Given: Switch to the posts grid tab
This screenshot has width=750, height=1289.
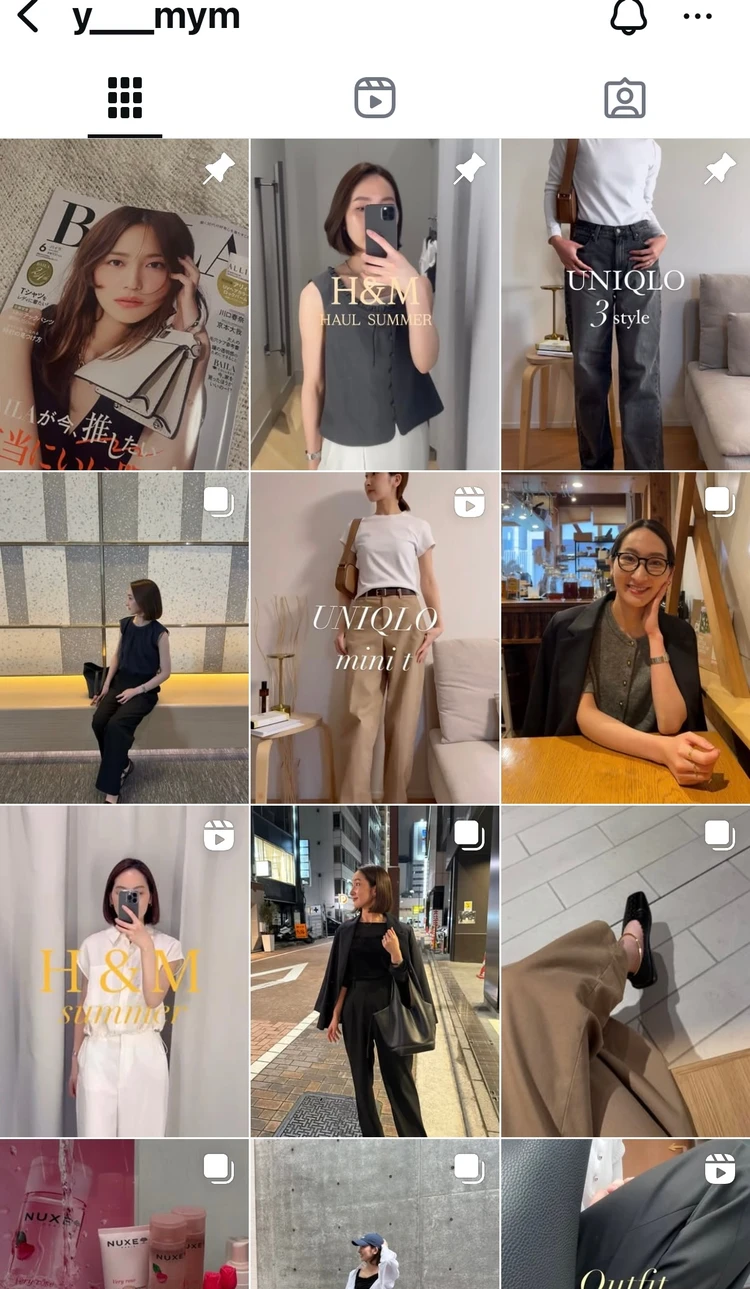Looking at the screenshot, I should click(125, 99).
